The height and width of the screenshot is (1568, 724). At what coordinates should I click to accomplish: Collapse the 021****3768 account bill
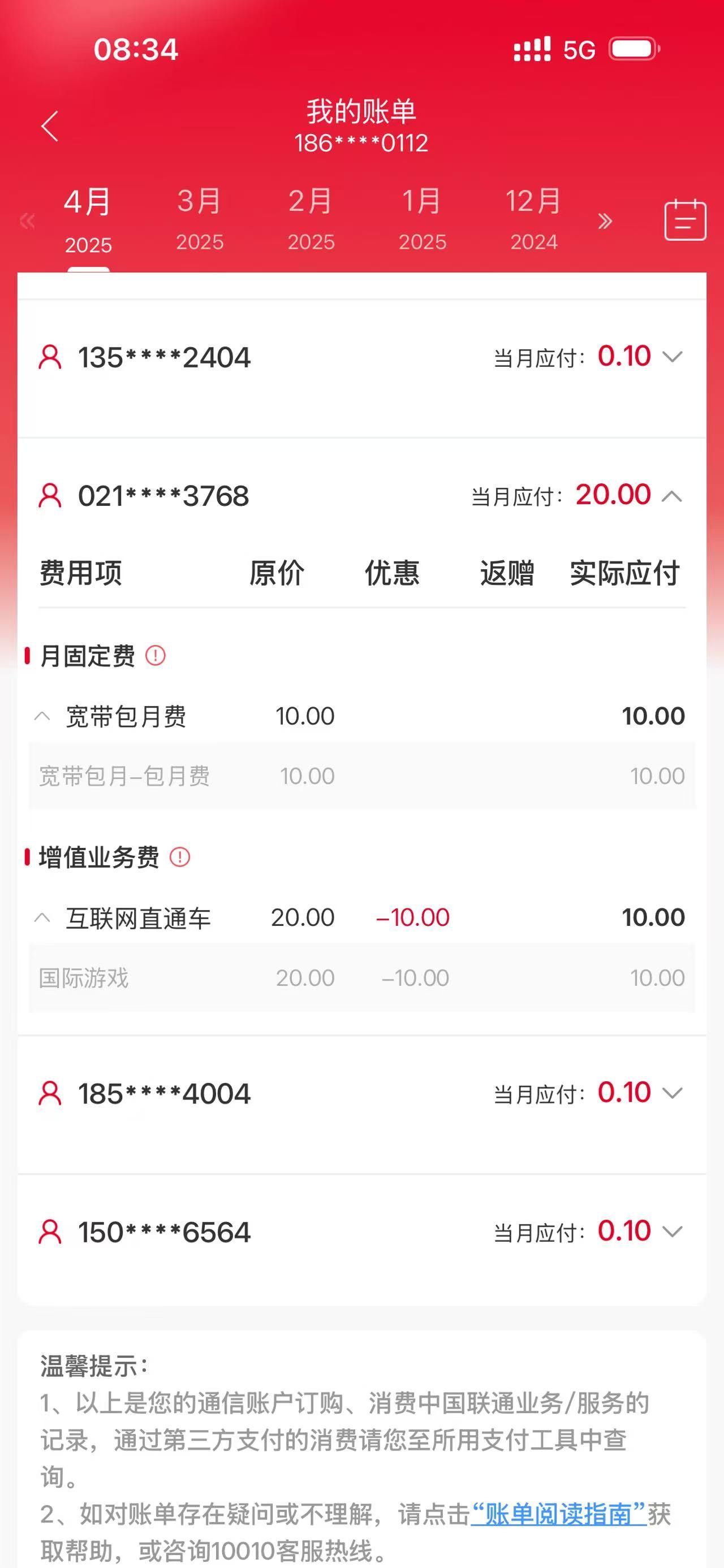[x=672, y=496]
